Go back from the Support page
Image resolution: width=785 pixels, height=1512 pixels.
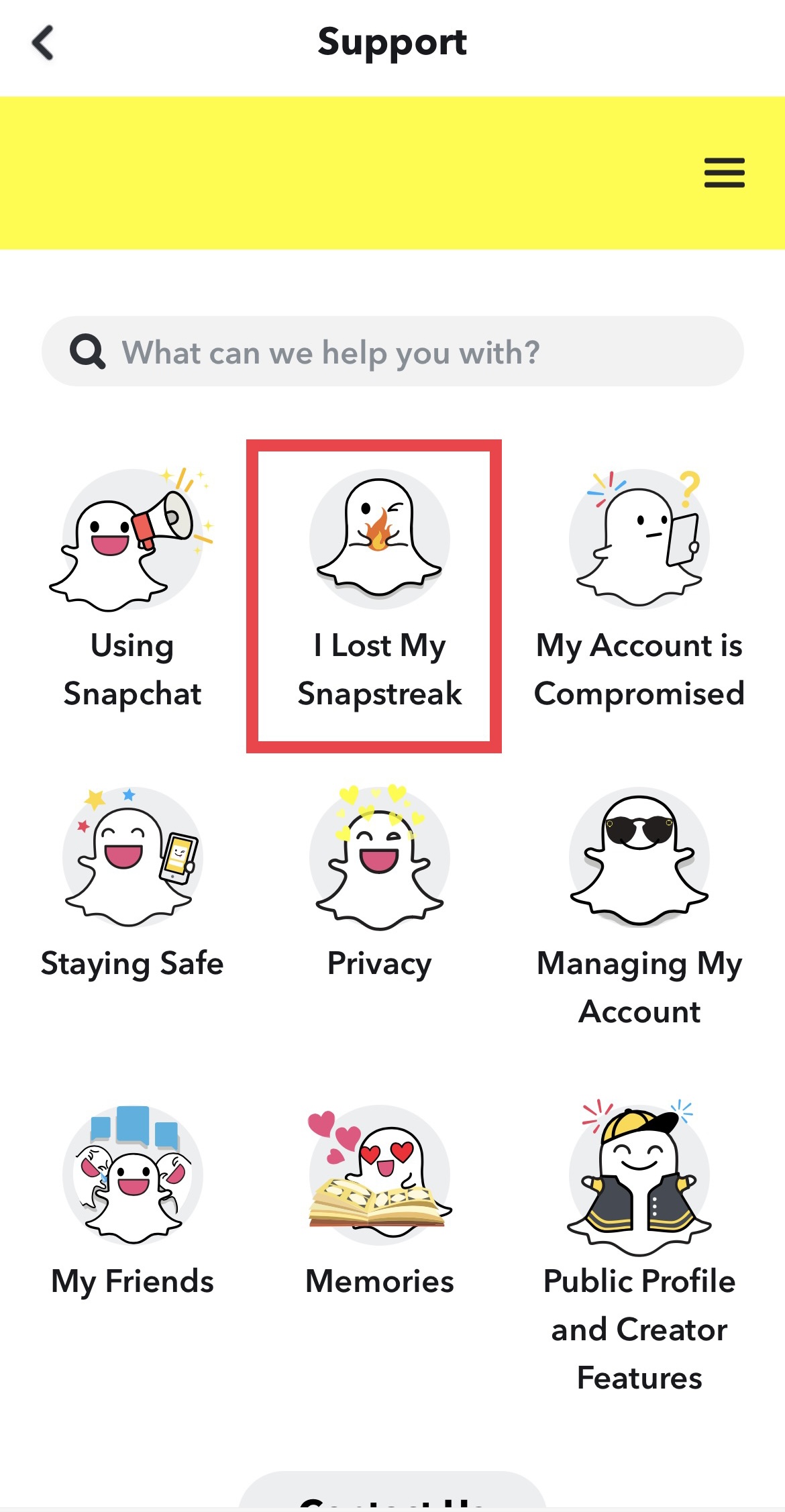43,43
